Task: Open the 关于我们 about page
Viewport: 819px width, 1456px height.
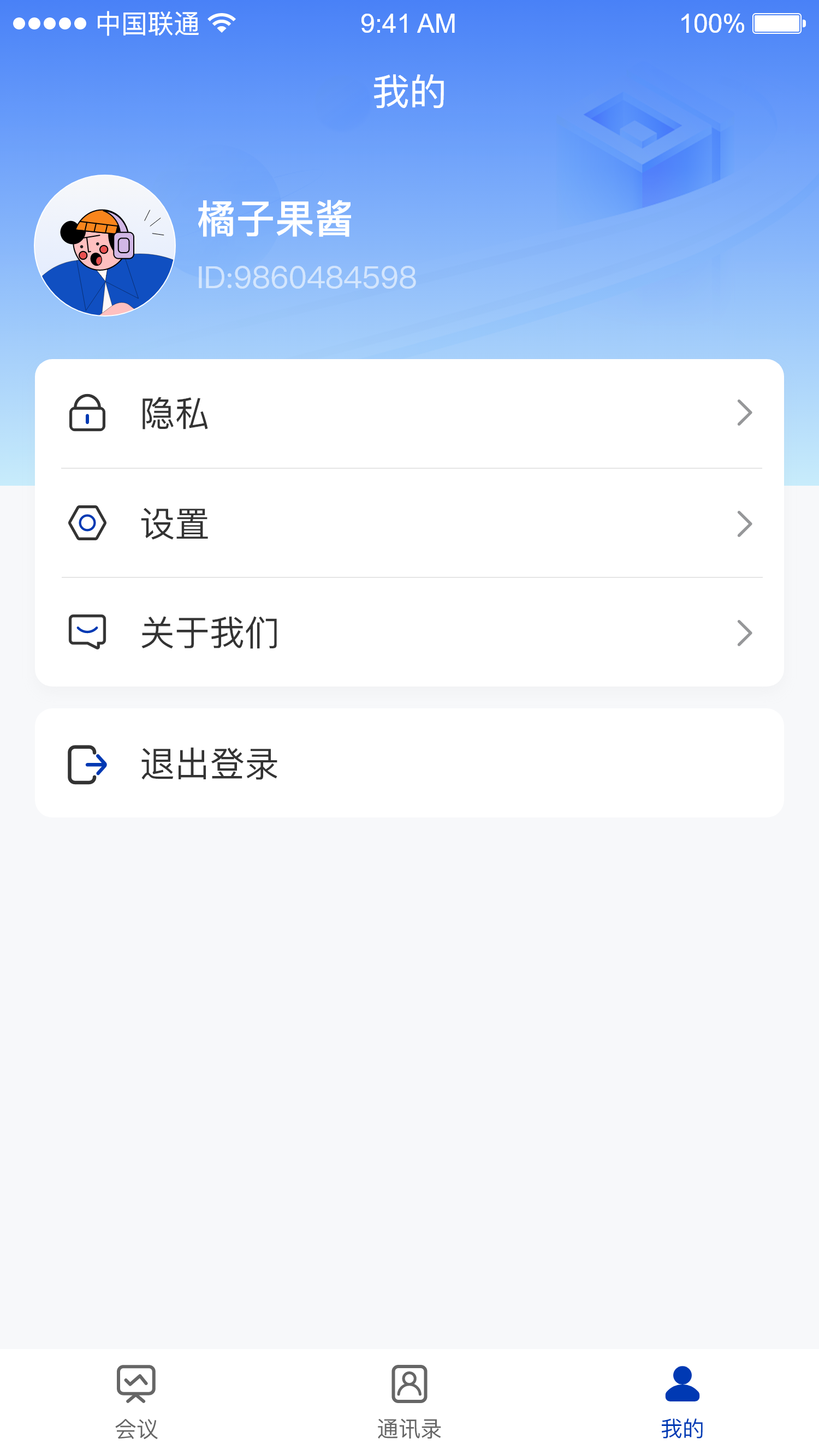Action: click(x=409, y=632)
